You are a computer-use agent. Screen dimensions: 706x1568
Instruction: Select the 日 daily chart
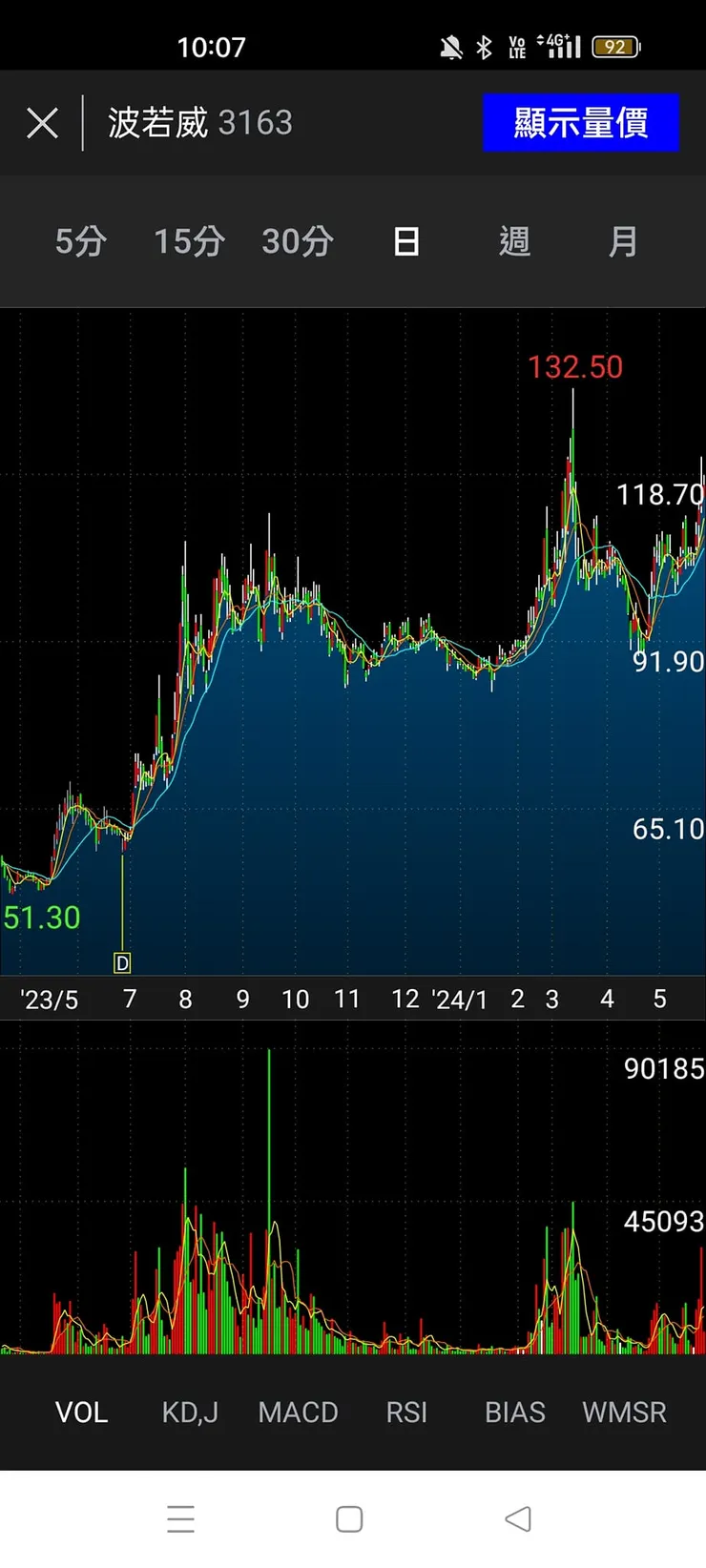406,241
